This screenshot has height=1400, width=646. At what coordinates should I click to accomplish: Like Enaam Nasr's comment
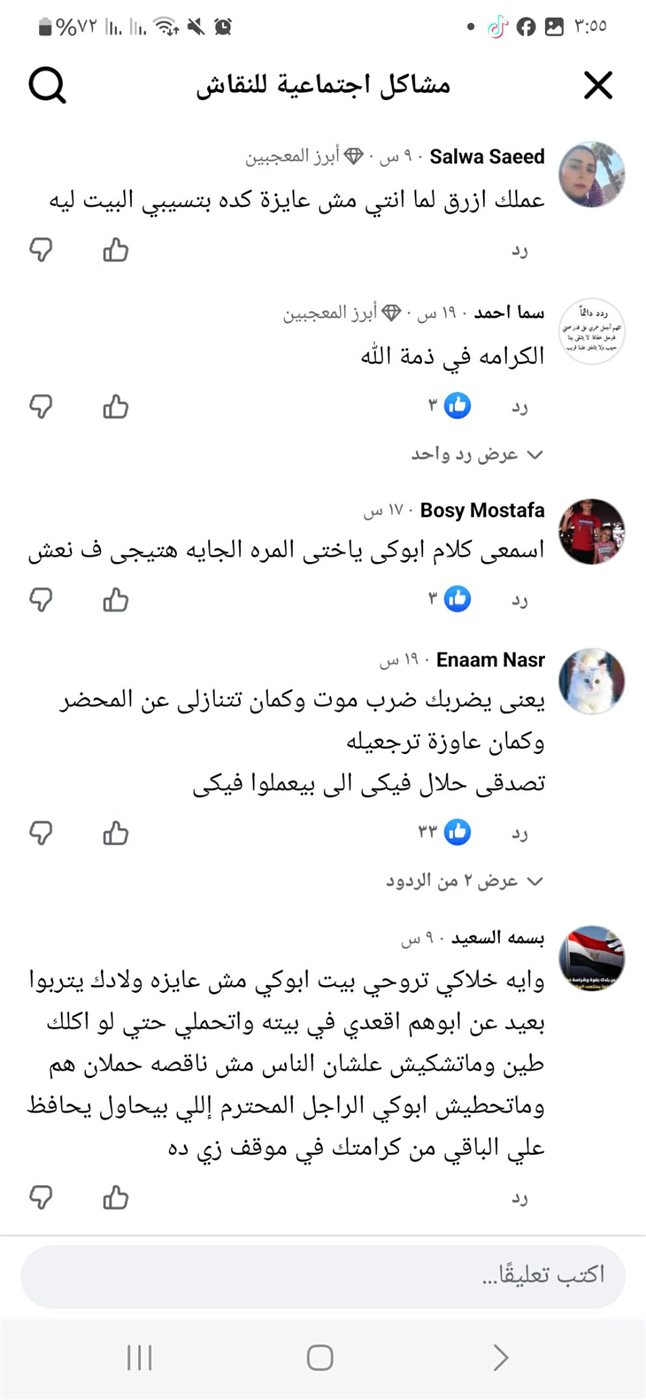click(x=116, y=831)
